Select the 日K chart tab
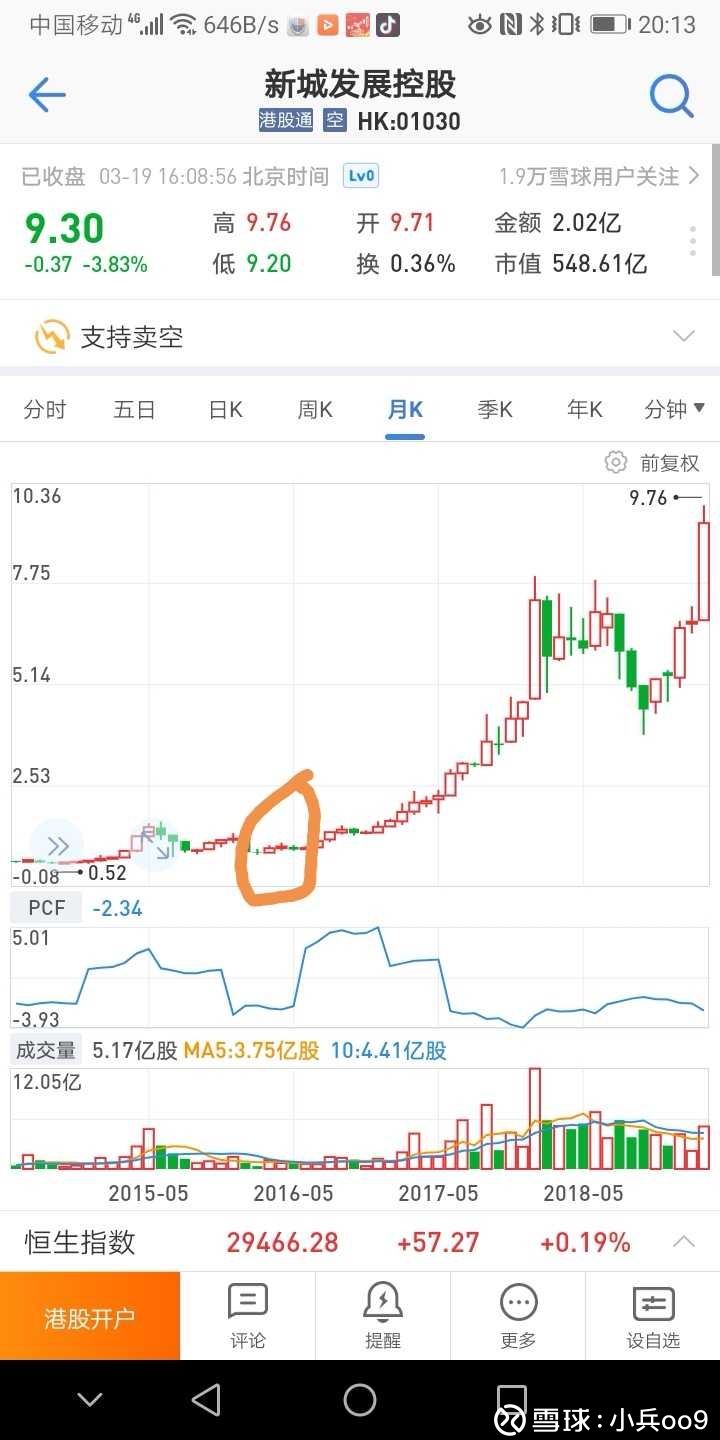Screen dimensions: 720x1440 point(225,409)
